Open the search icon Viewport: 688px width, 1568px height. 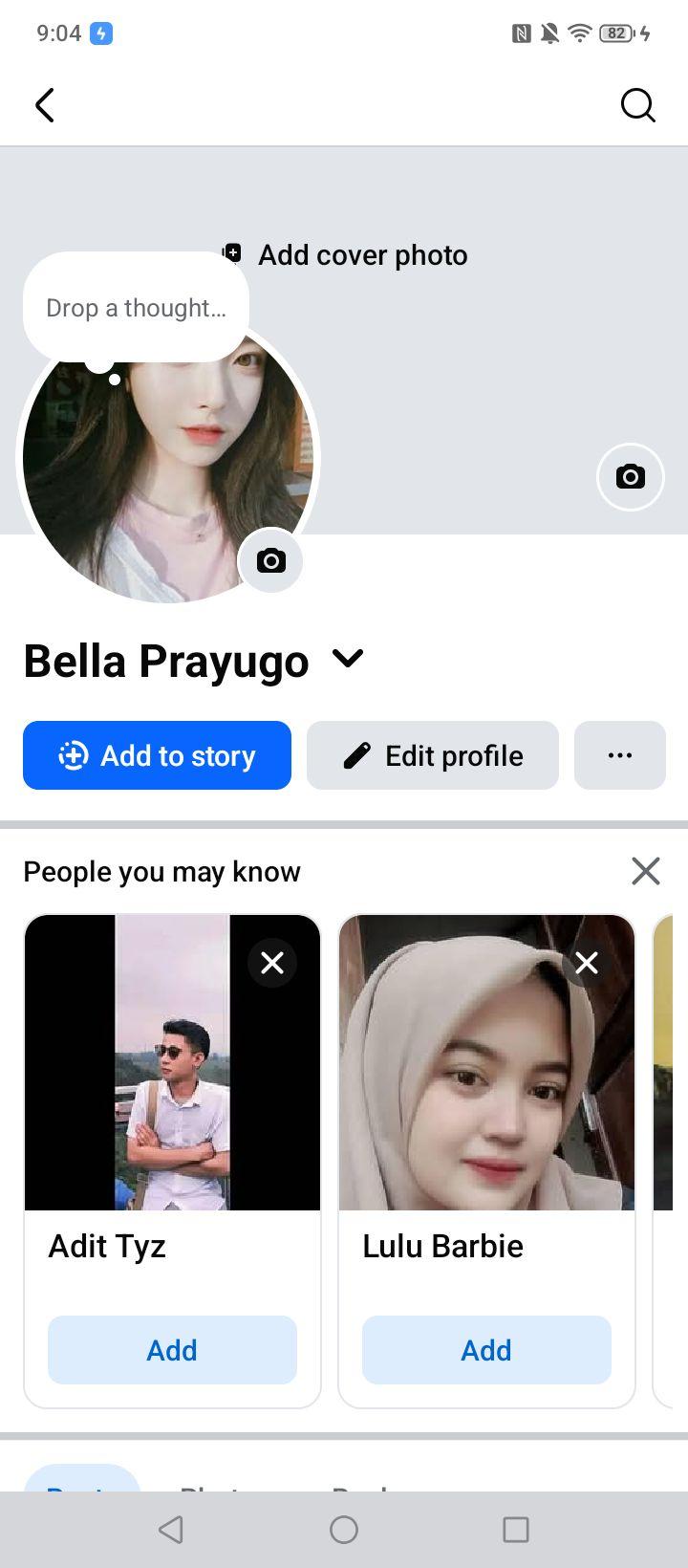(x=637, y=105)
